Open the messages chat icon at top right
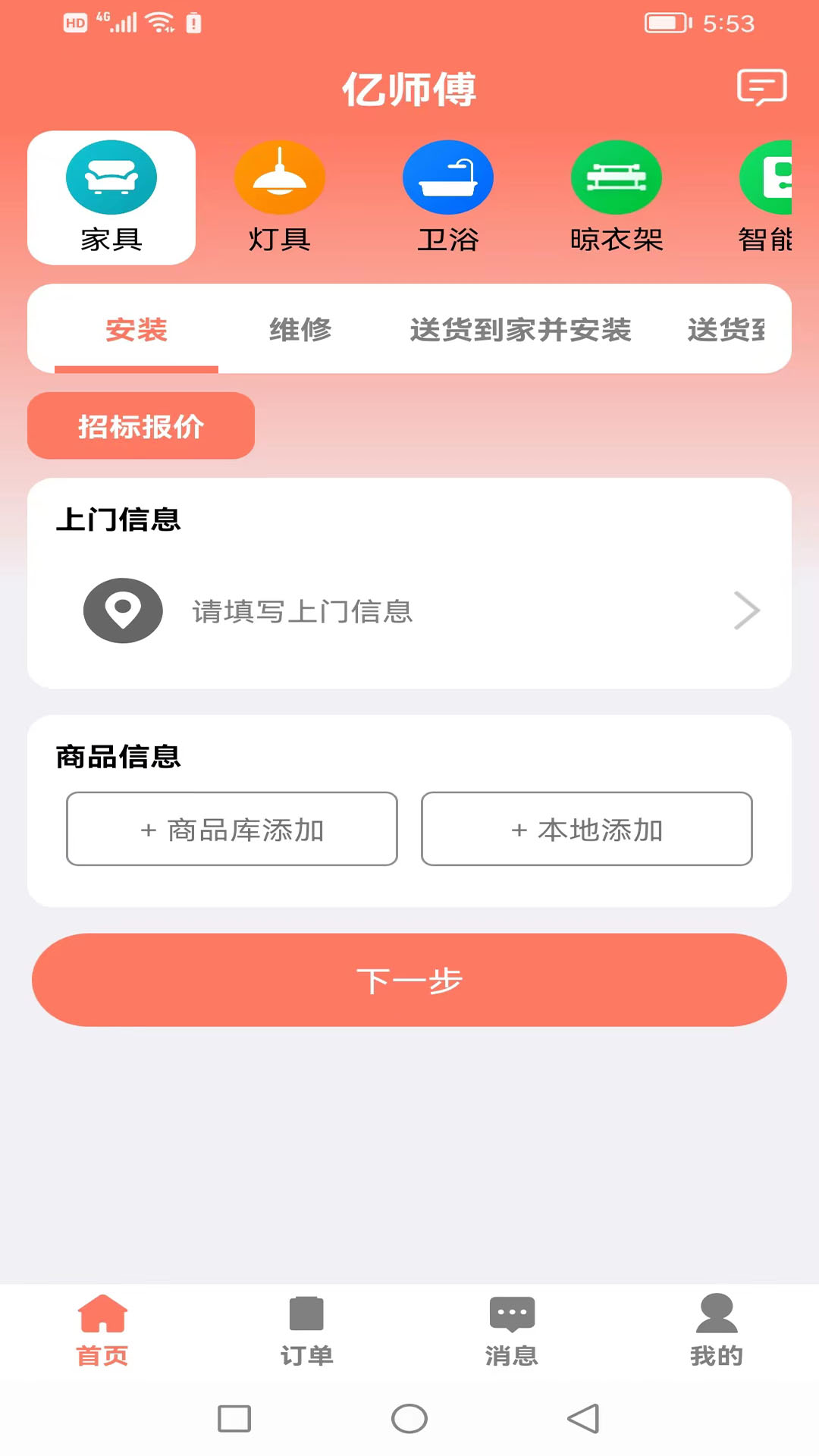Image resolution: width=819 pixels, height=1456 pixels. (x=761, y=87)
